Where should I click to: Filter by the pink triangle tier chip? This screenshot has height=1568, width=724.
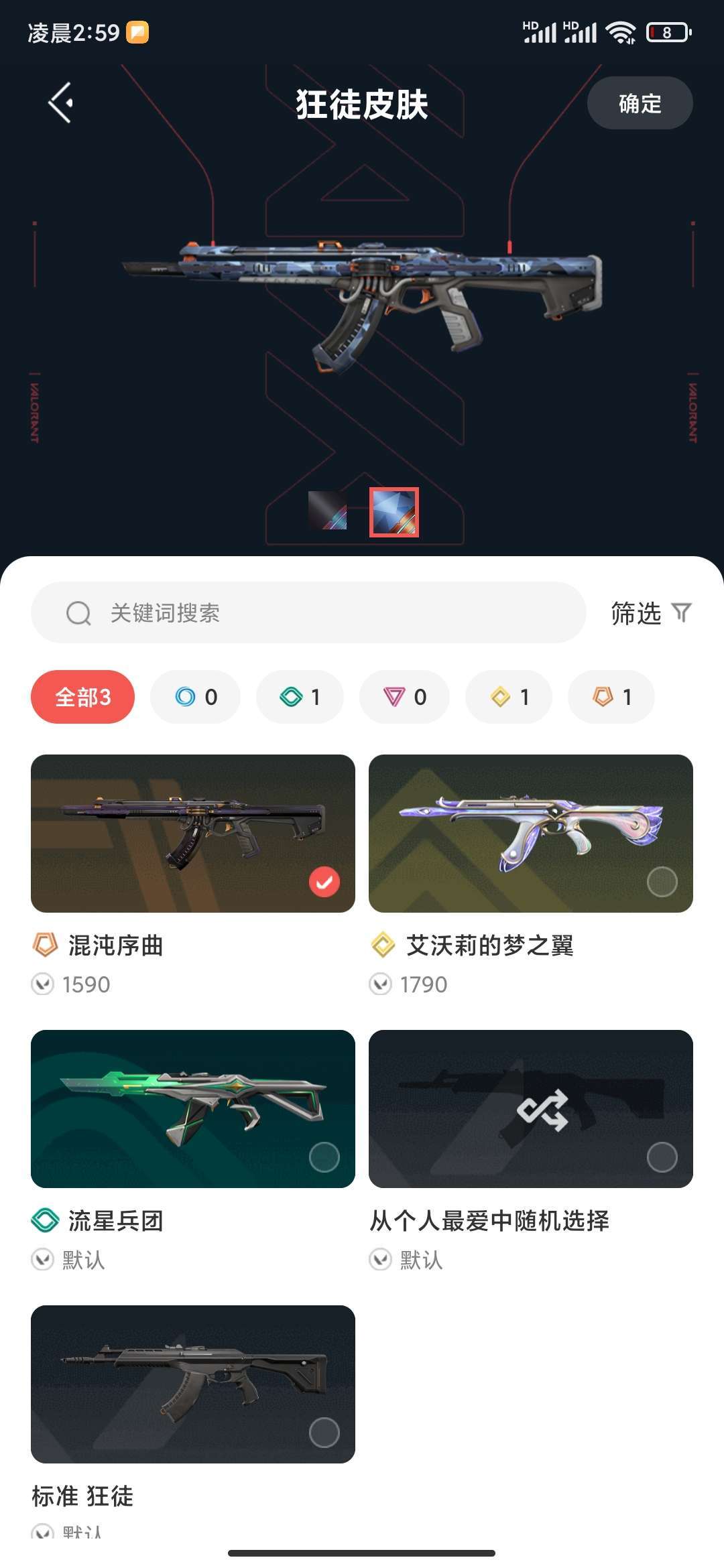point(404,697)
